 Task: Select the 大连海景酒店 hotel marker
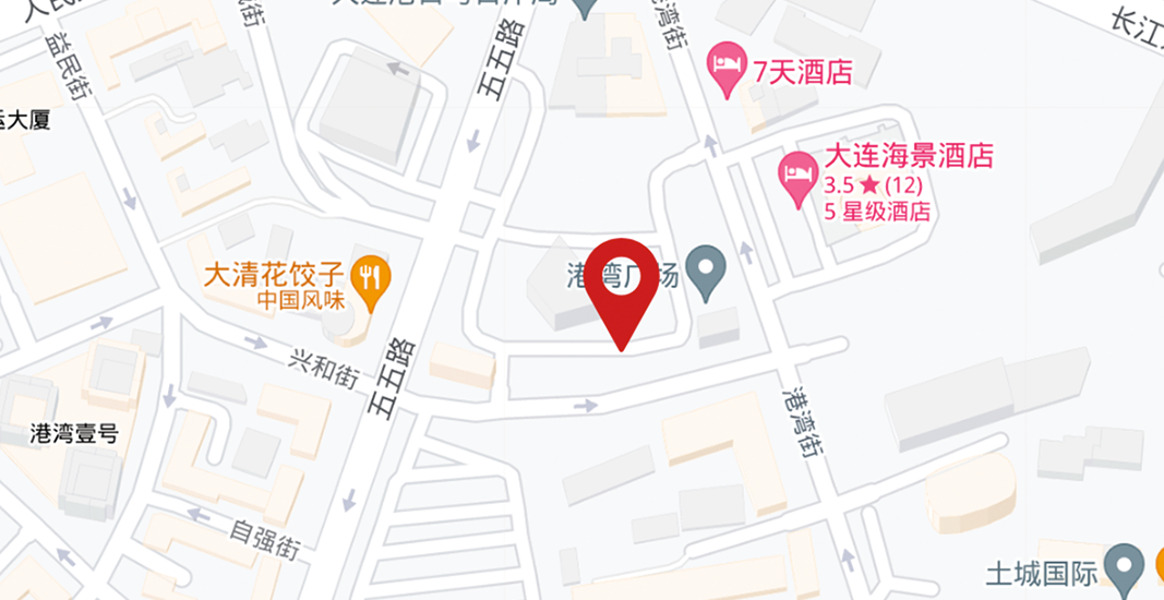coord(798,178)
